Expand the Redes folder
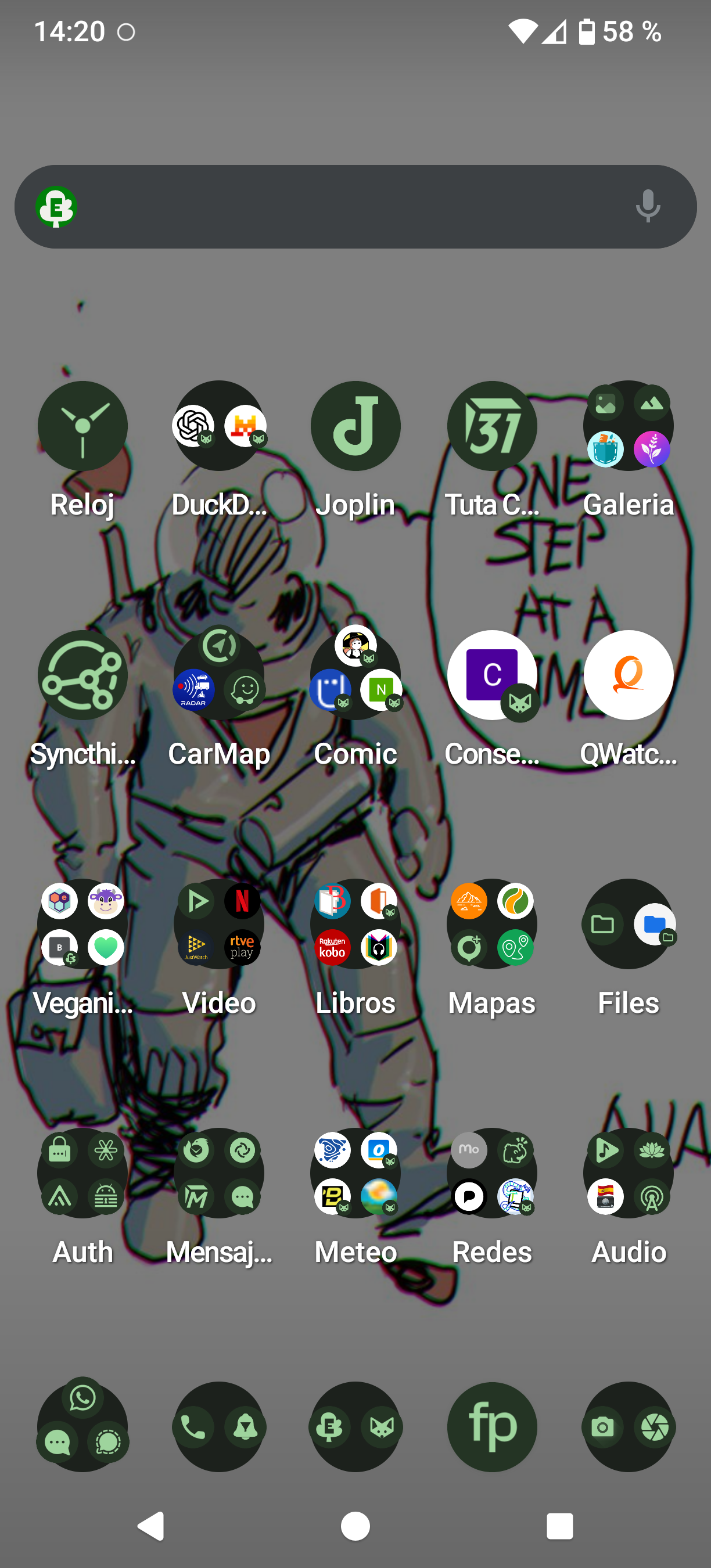Viewport: 711px width, 1568px height. pos(492,1173)
